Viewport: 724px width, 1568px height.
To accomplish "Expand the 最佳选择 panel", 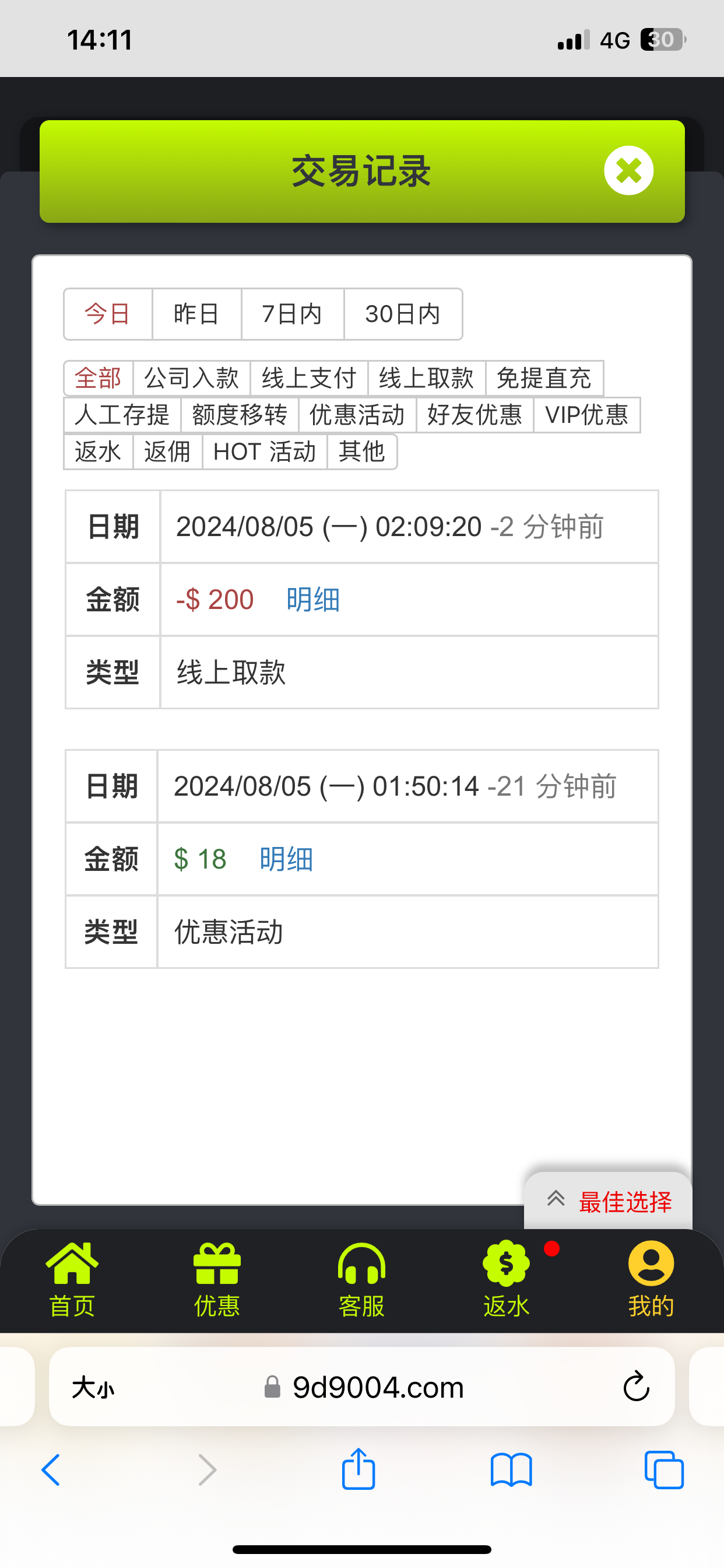I will [609, 1202].
